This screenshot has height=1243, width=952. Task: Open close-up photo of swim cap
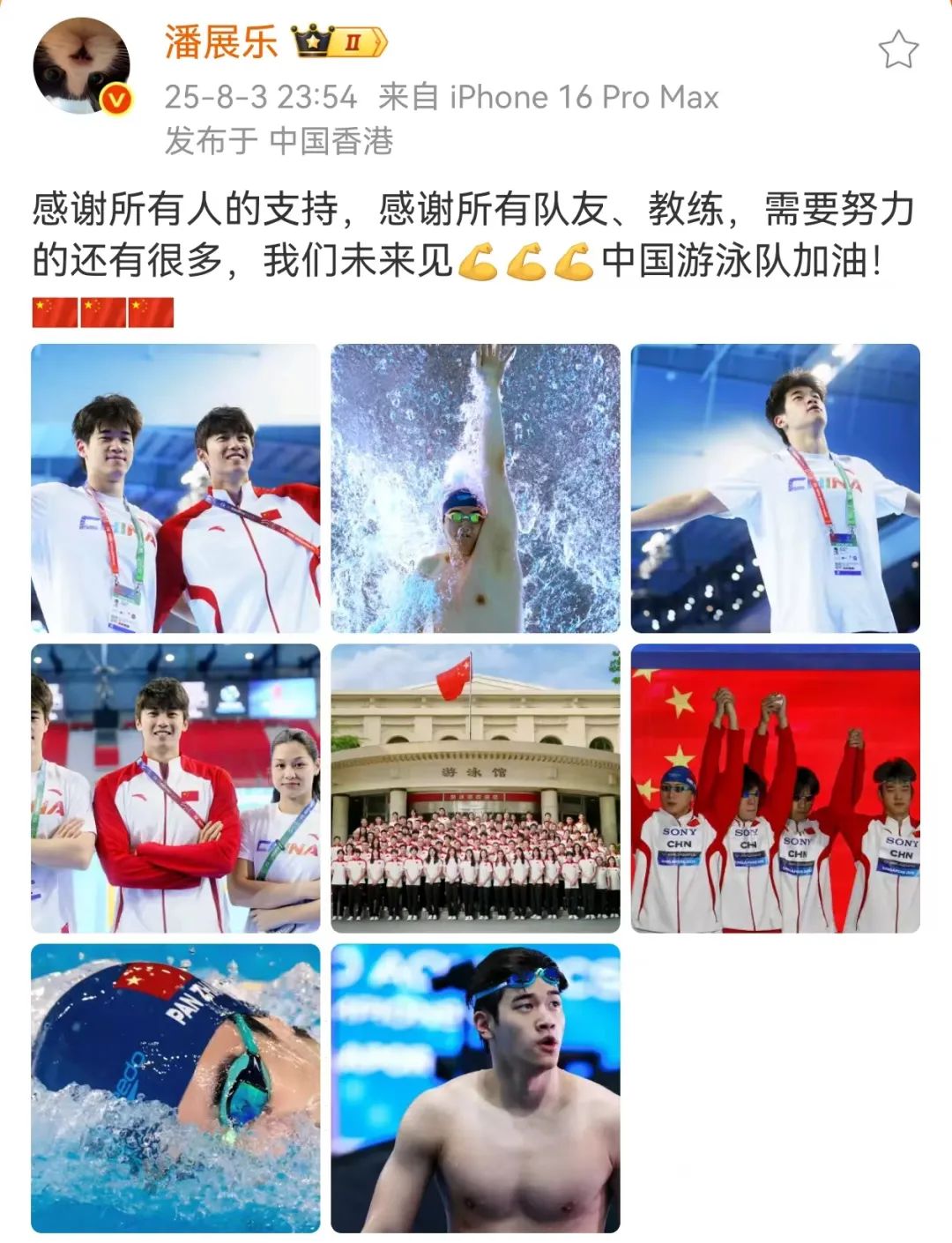tap(175, 1088)
